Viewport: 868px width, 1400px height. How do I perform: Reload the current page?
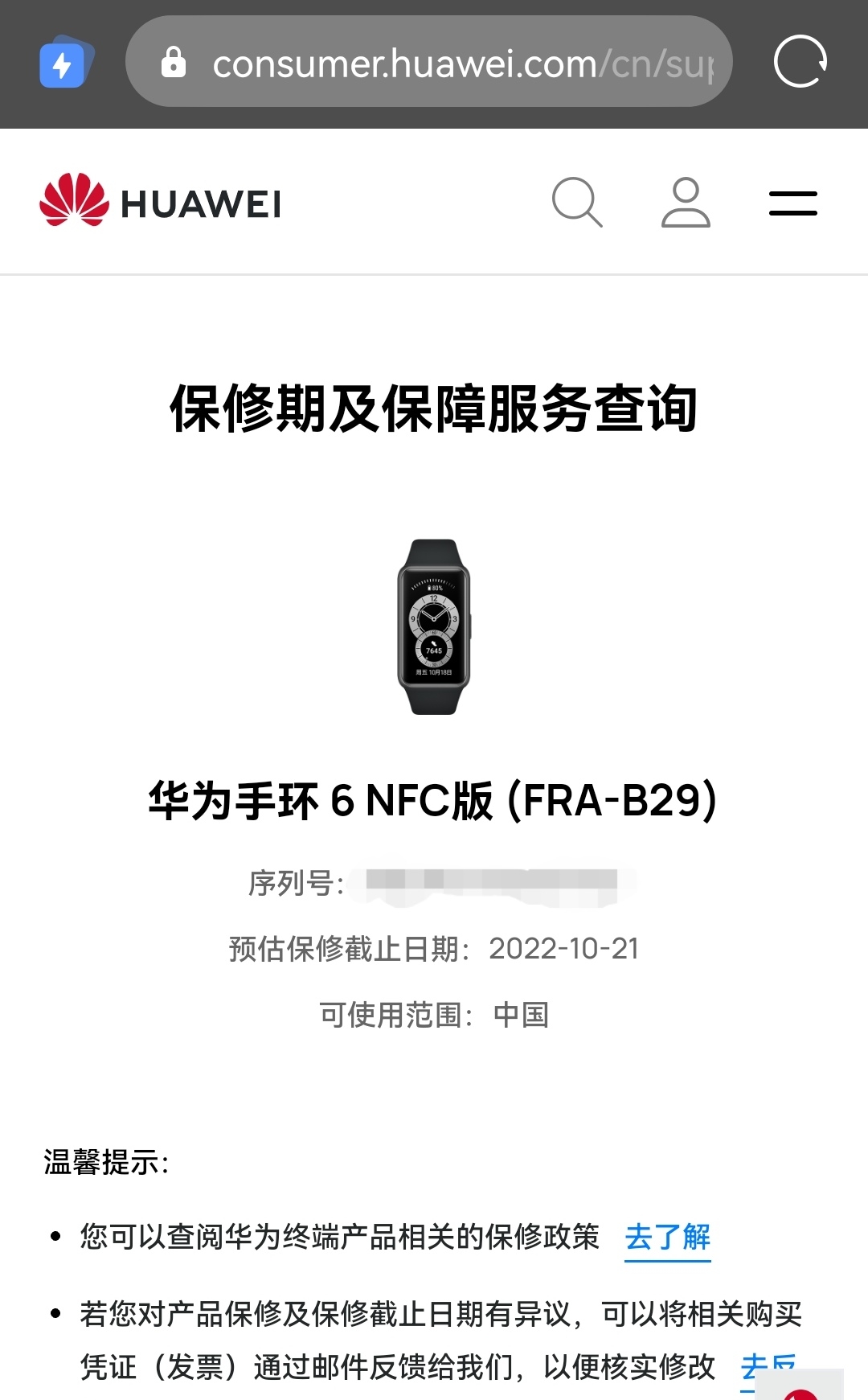[x=800, y=61]
